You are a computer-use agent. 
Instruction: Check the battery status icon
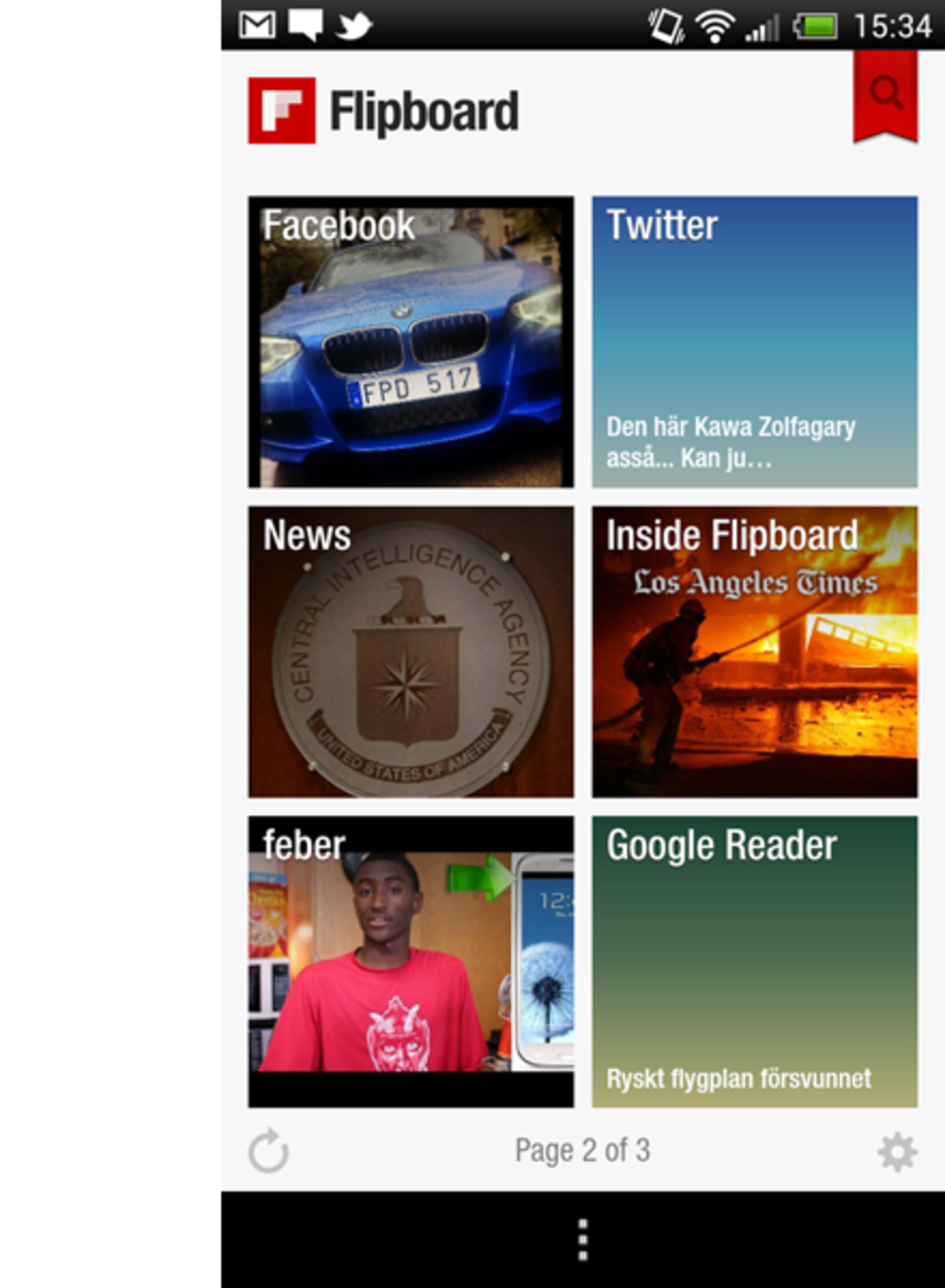[817, 24]
